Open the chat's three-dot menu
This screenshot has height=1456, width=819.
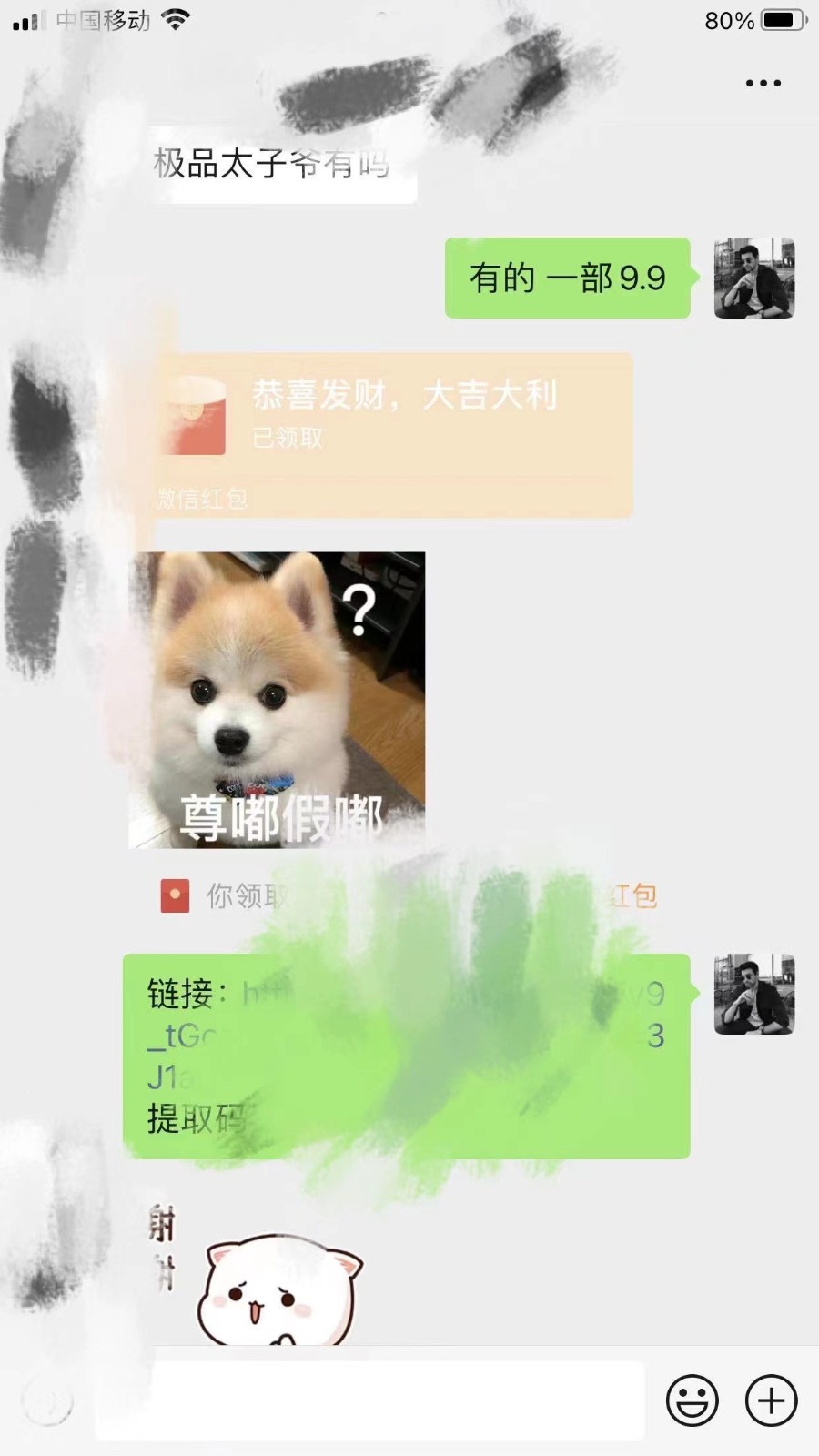click(x=763, y=83)
